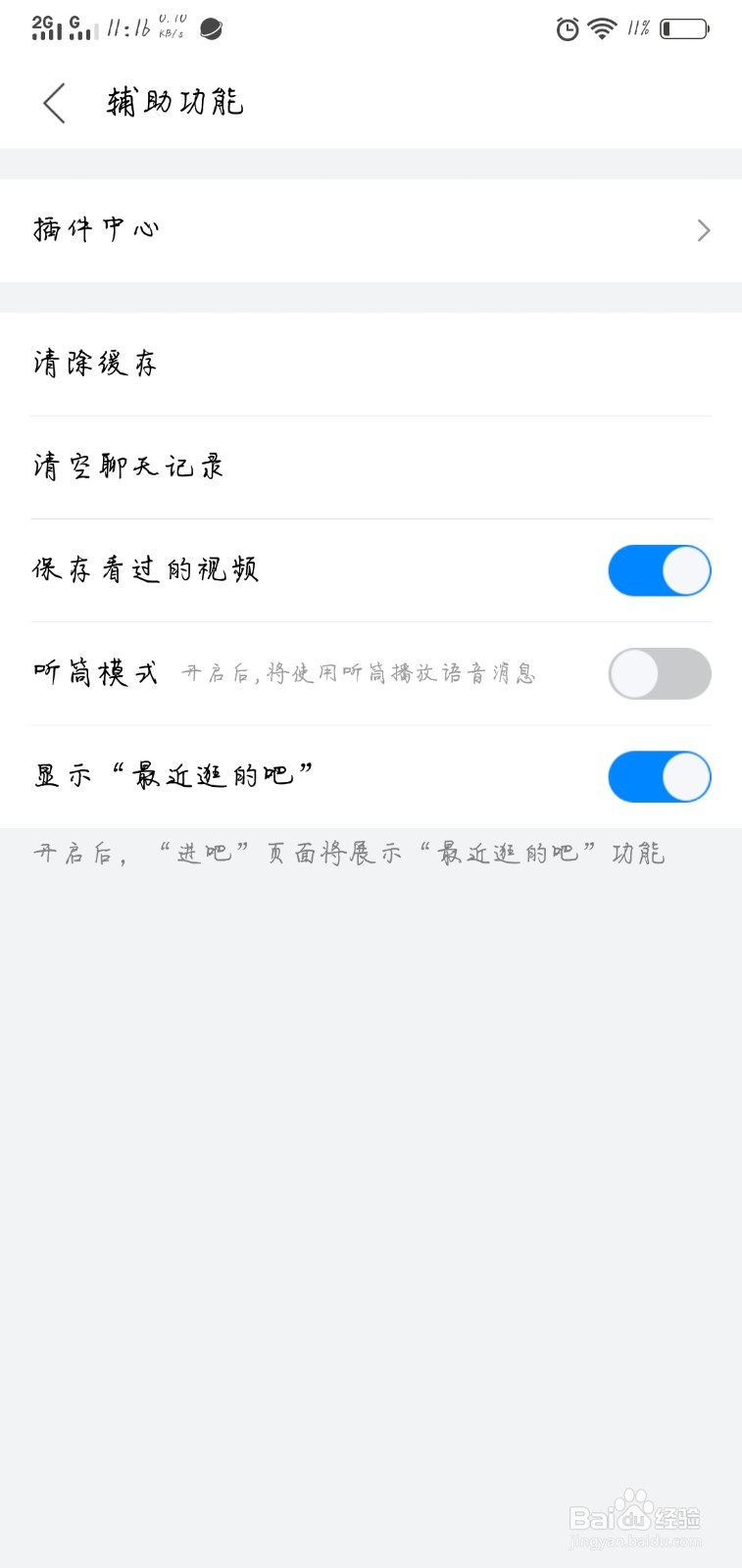The image size is (742, 1568).
Task: Turn off 显示"最近逛的吧" switch
Action: (x=659, y=776)
